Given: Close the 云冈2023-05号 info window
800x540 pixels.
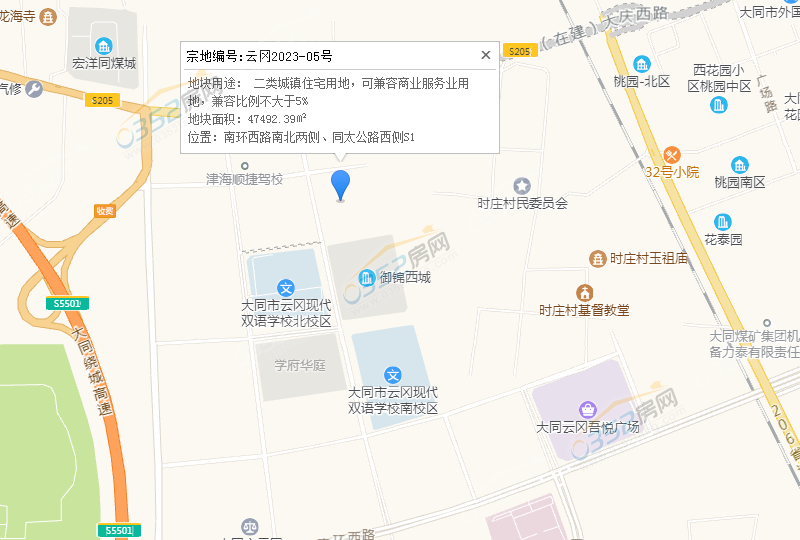Looking at the screenshot, I should pos(486,55).
